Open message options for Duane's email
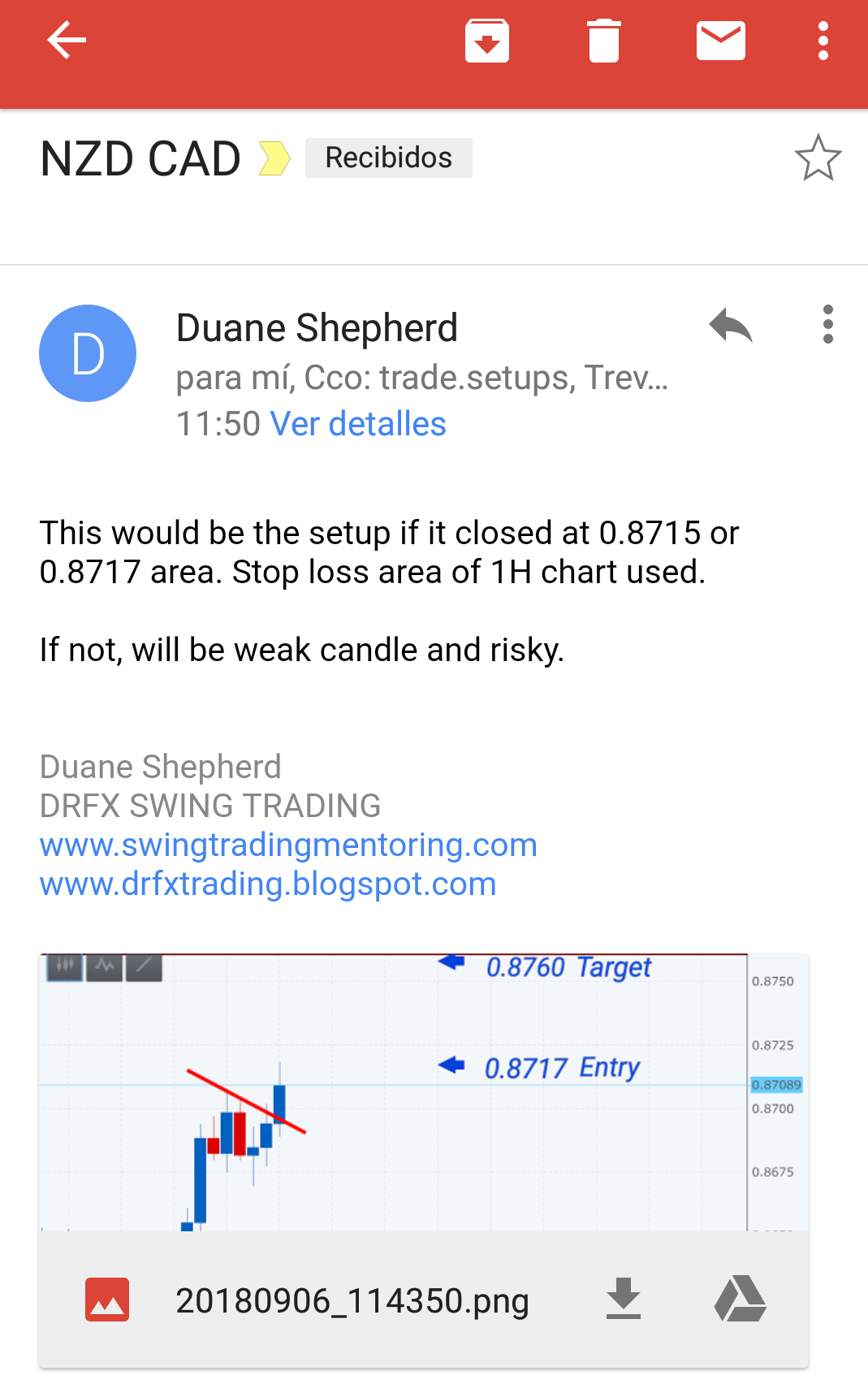Screen dimensions: 868x1384 coord(827,325)
